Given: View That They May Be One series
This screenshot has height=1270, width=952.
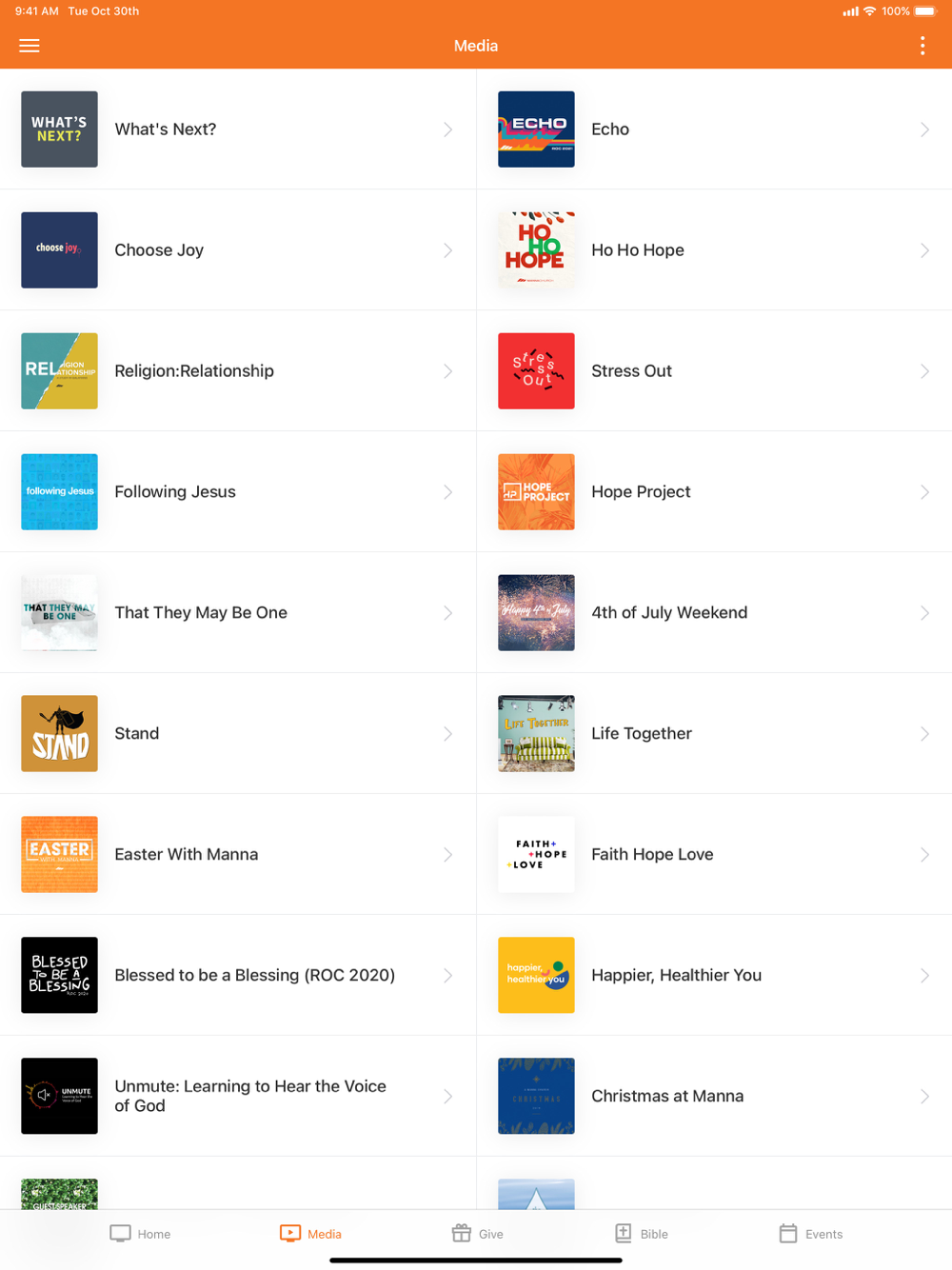Looking at the screenshot, I should tap(238, 613).
